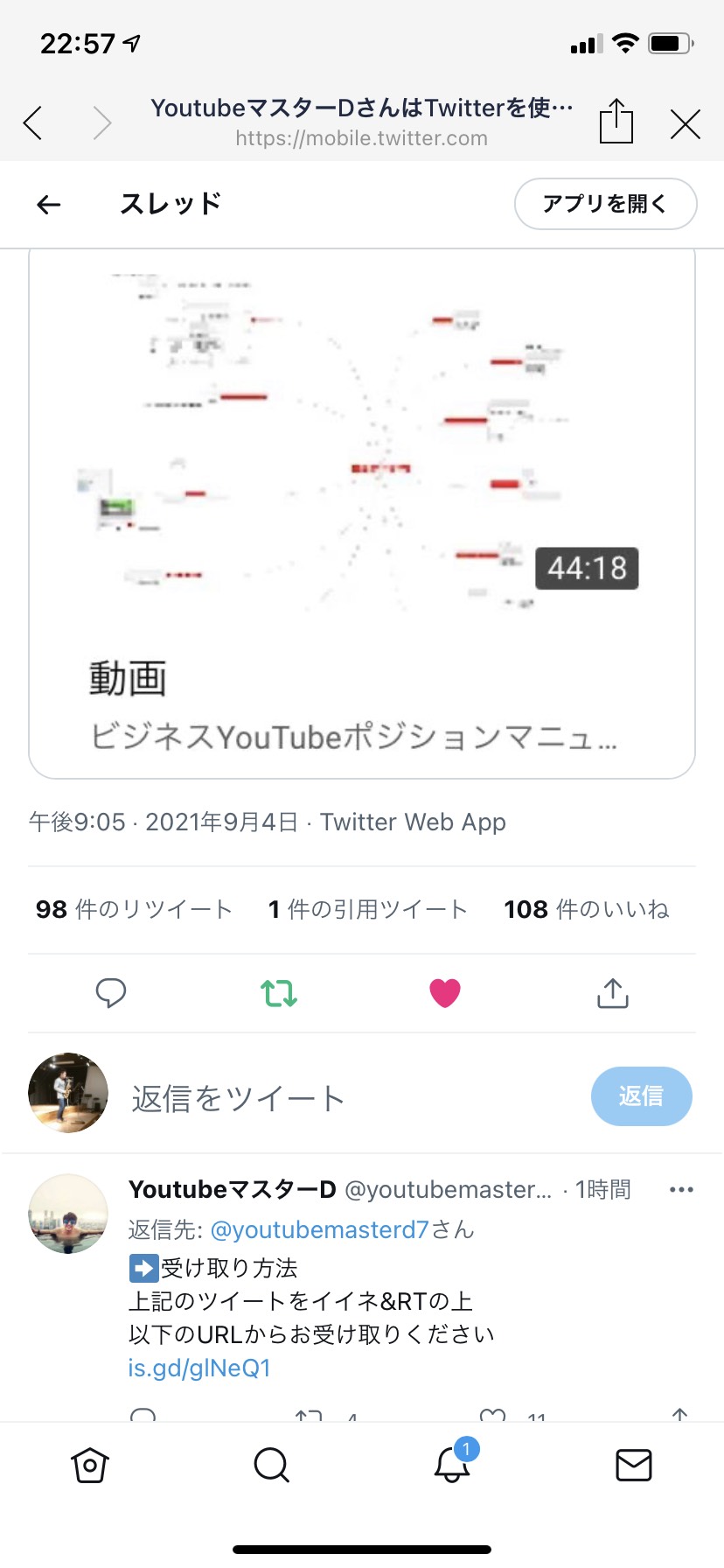Screen dimensions: 724x1568
Task: Open the Search tab
Action: tap(271, 1465)
